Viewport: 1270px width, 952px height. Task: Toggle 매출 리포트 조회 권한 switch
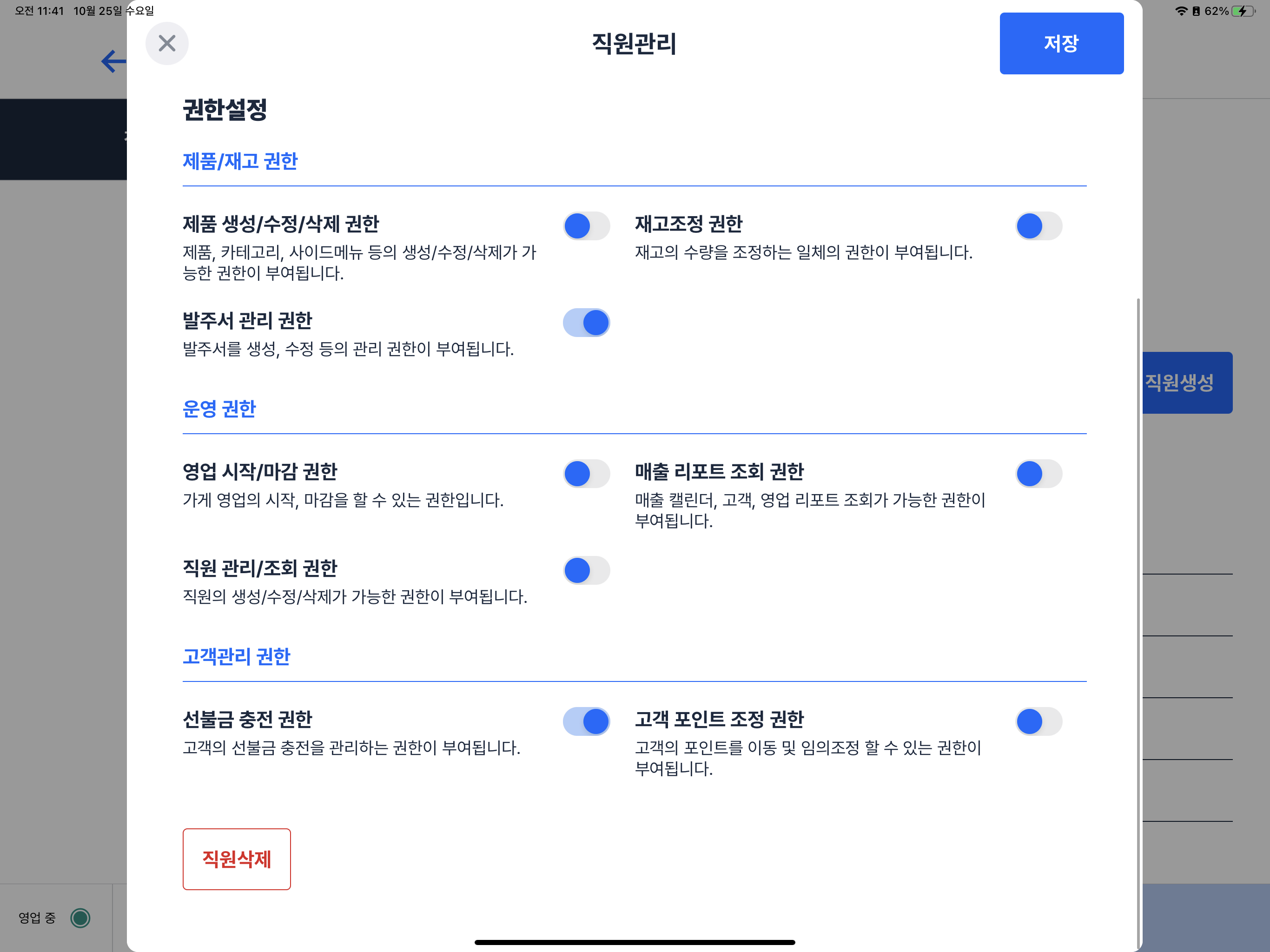1038,474
